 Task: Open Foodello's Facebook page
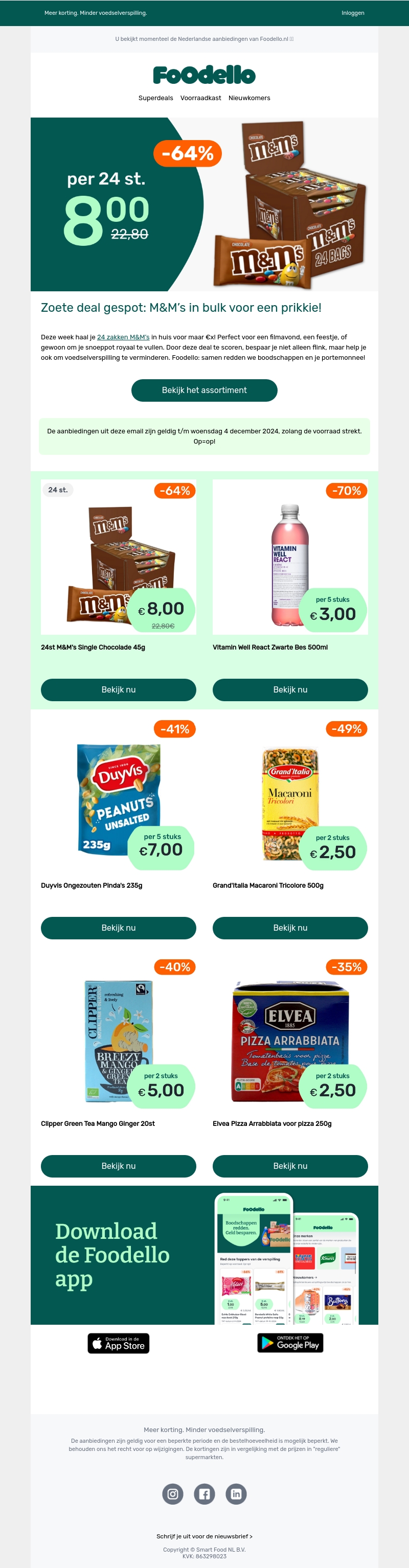click(x=204, y=1494)
